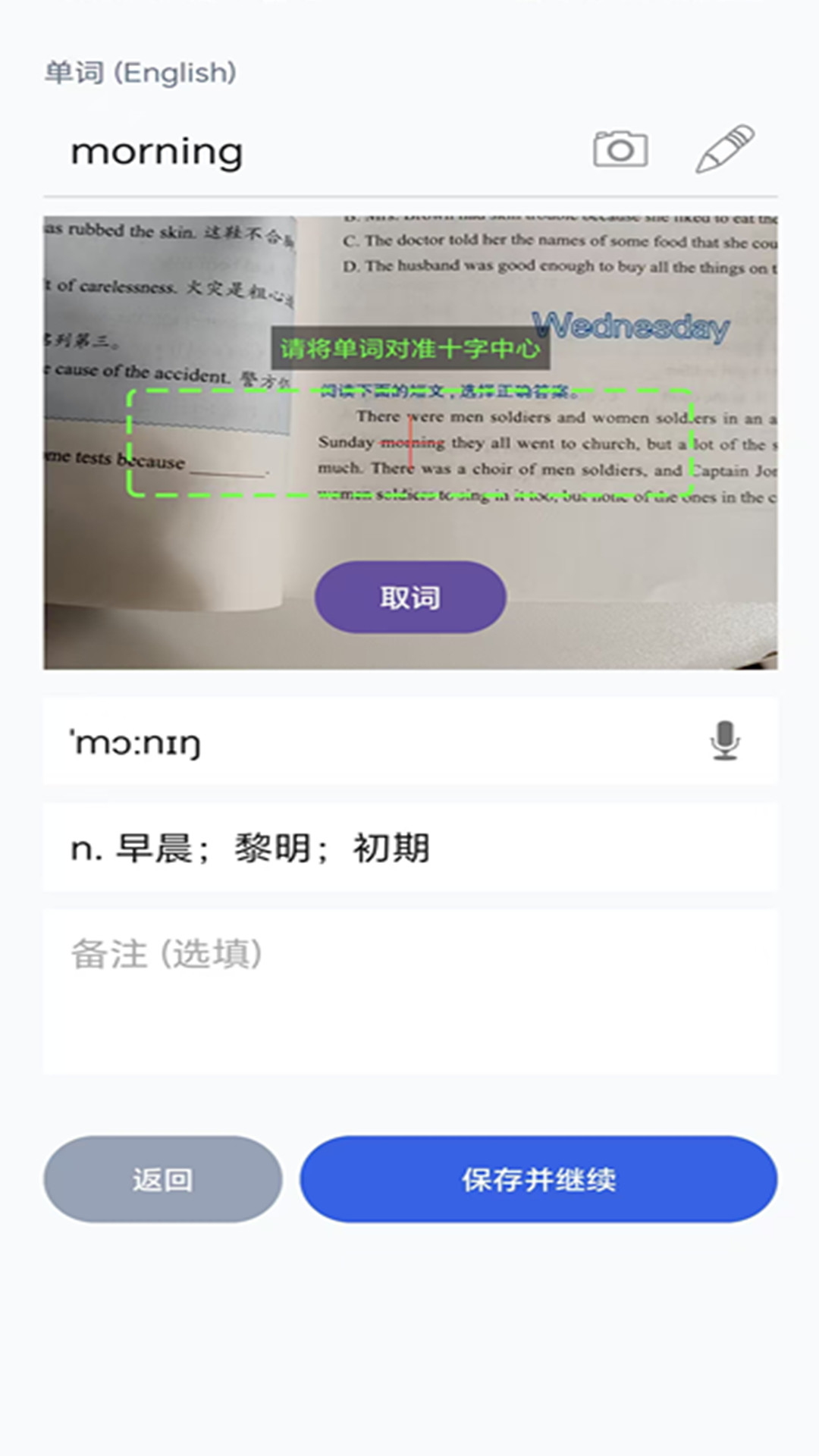The width and height of the screenshot is (819, 1456).
Task: Click the 单词 (English) header label
Action: (140, 72)
